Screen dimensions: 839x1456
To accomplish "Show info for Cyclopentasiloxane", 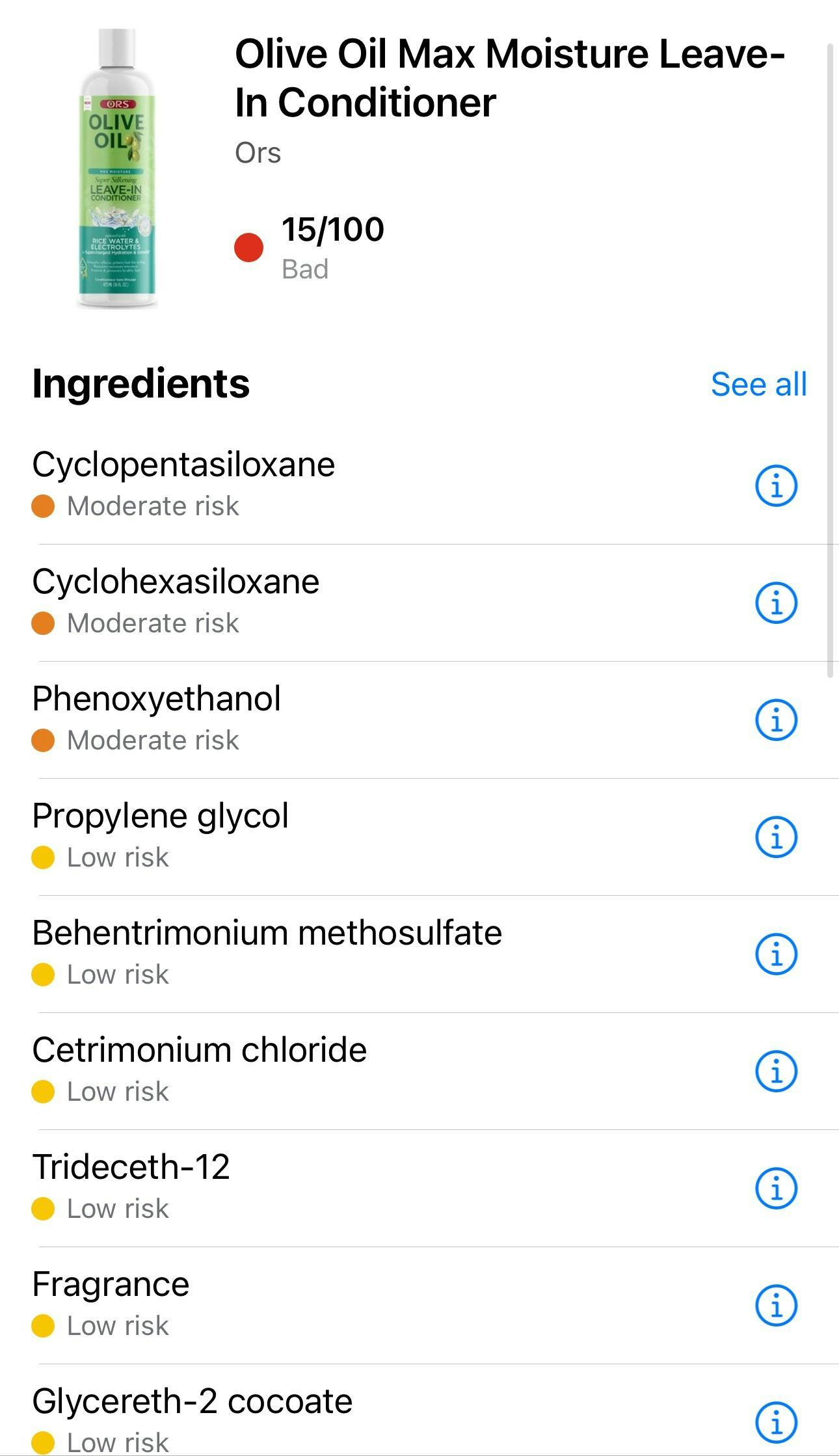I will 776,485.
